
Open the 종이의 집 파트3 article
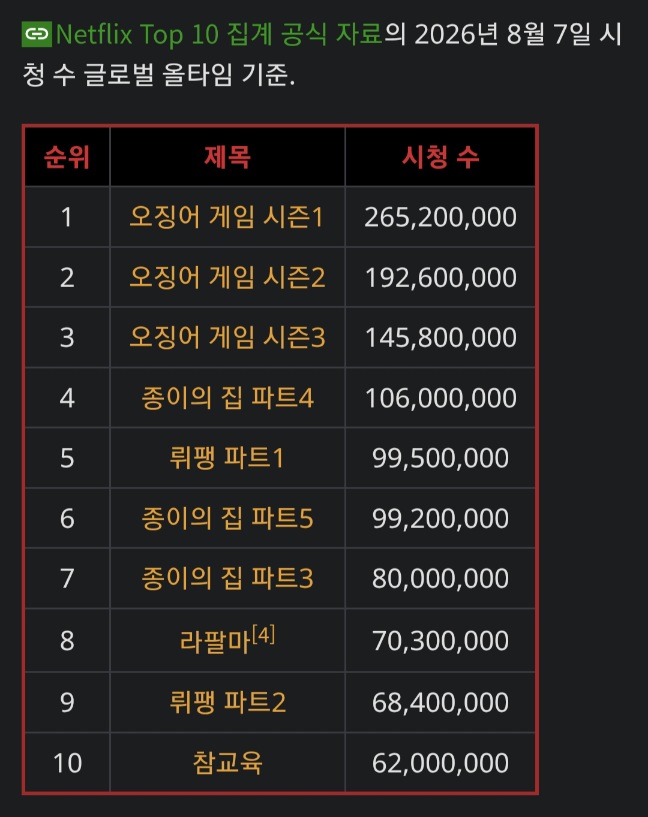(x=227, y=578)
